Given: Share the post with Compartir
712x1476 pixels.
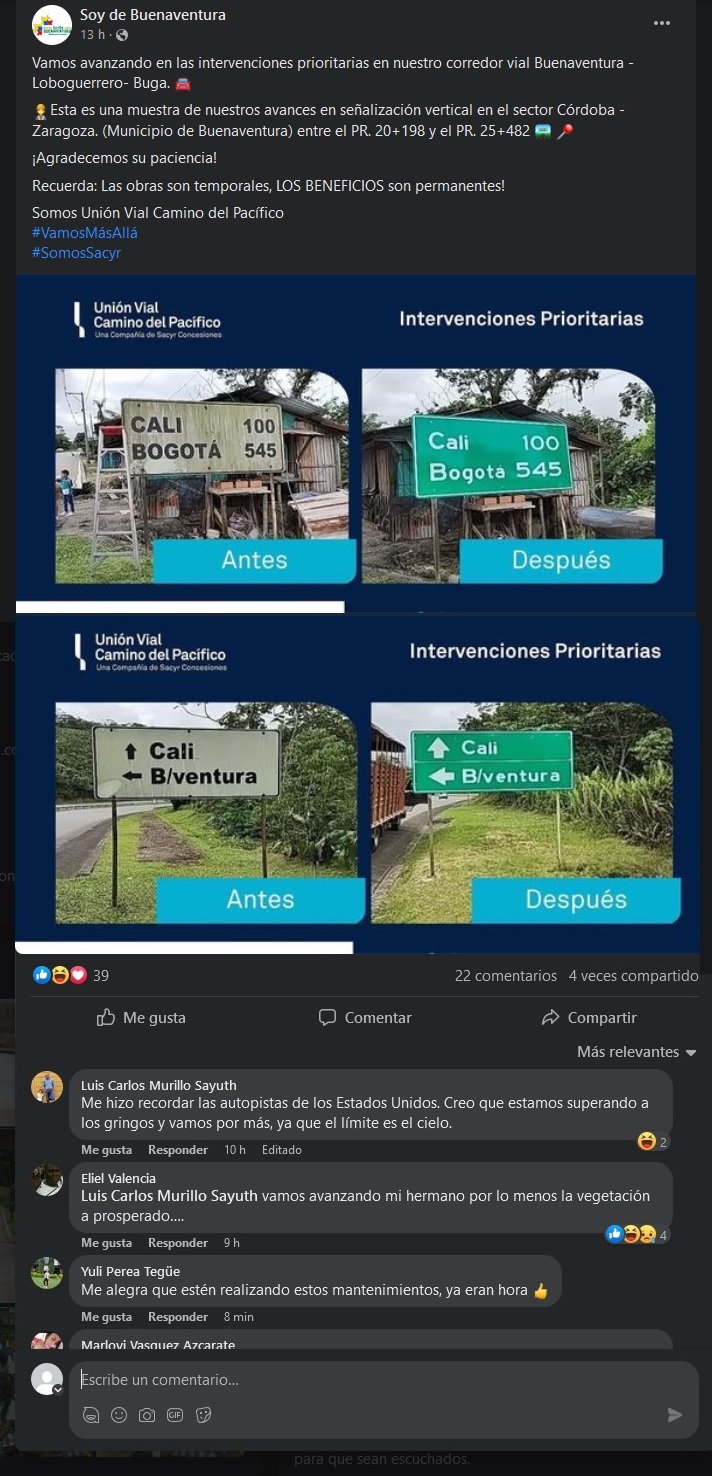Looking at the screenshot, I should (589, 1017).
